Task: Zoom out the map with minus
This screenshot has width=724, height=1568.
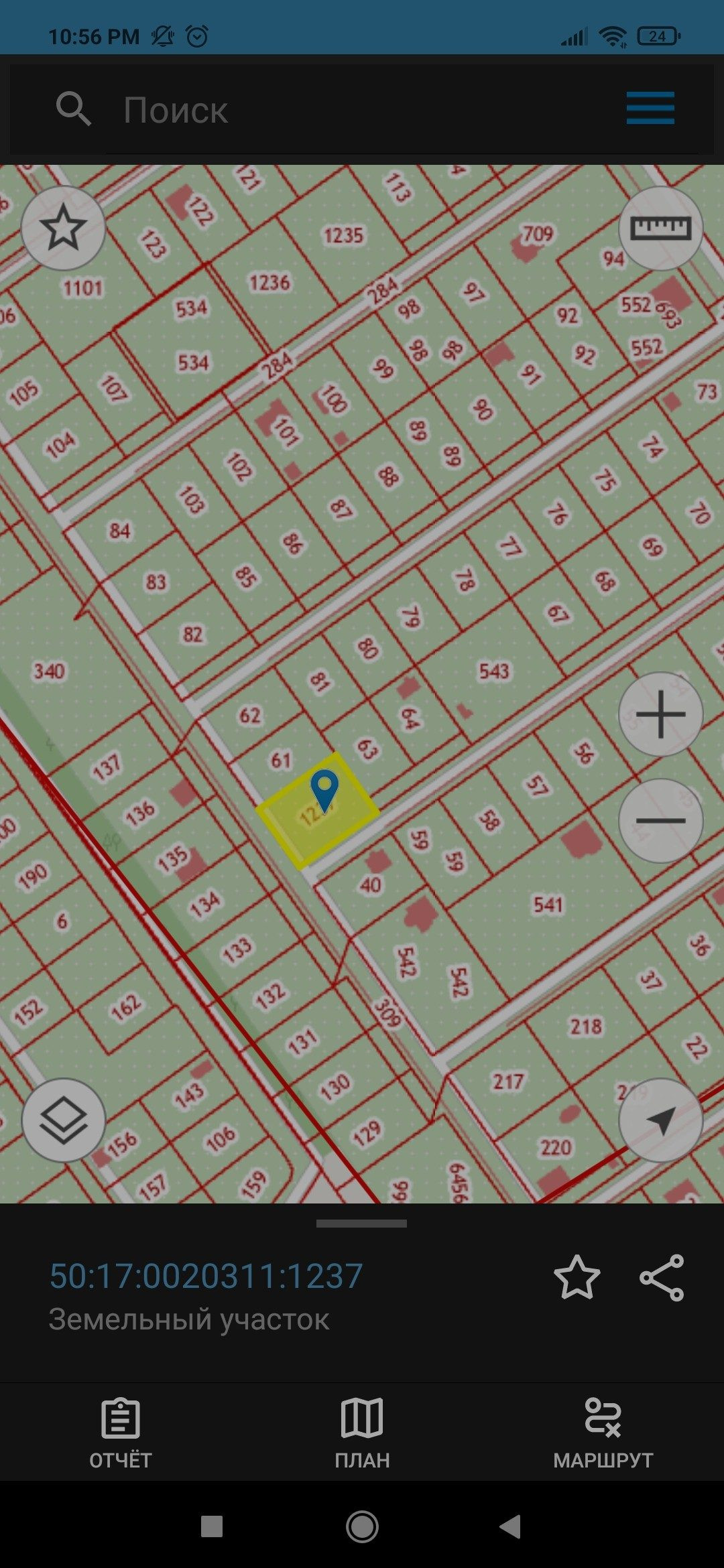Action: tap(660, 820)
